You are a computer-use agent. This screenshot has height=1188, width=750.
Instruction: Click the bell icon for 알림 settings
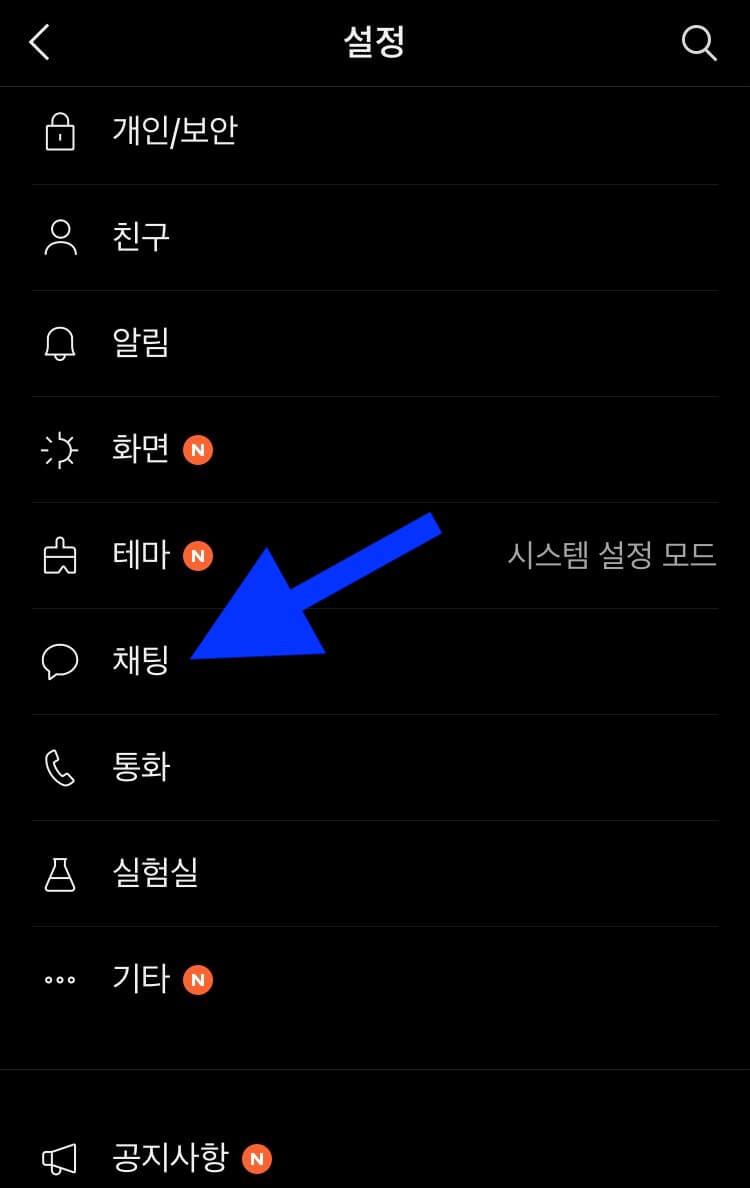60,343
